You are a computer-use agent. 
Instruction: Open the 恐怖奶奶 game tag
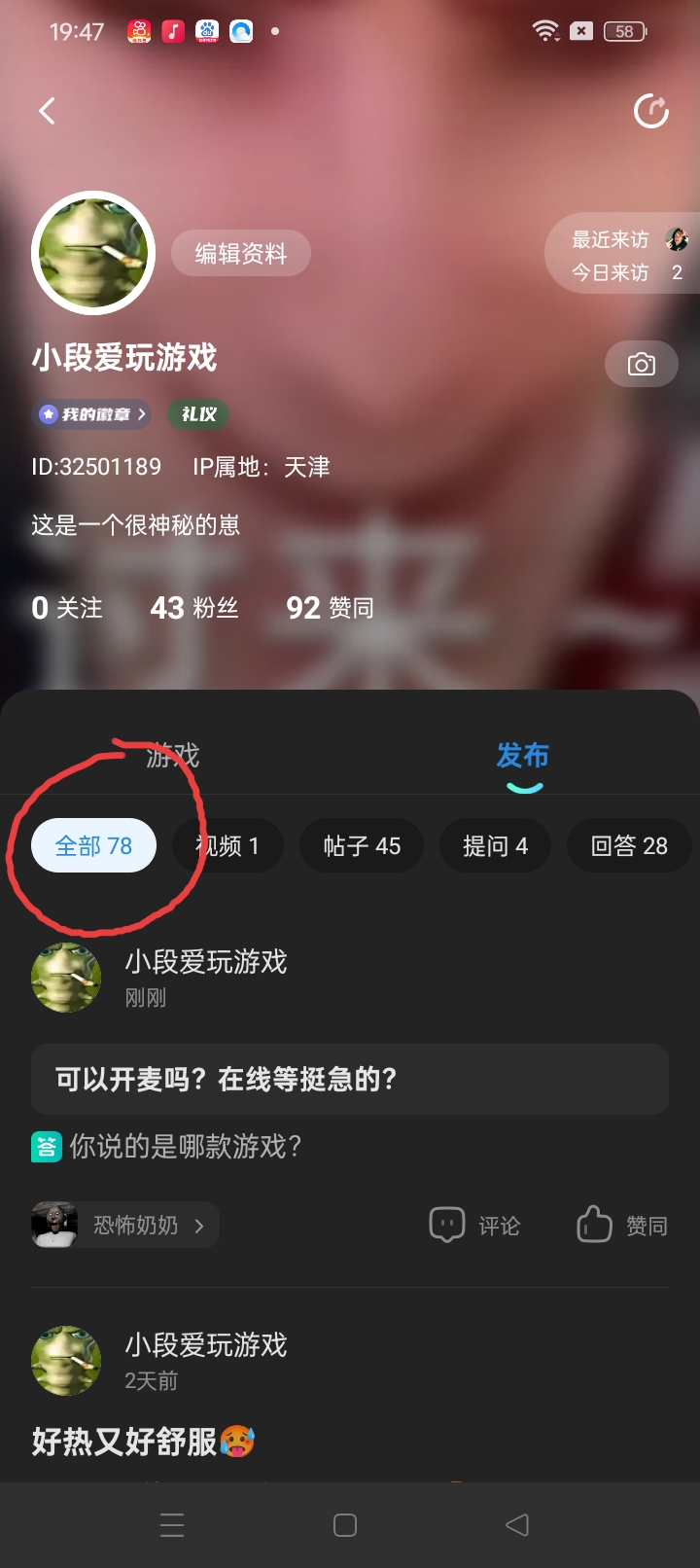[124, 1226]
